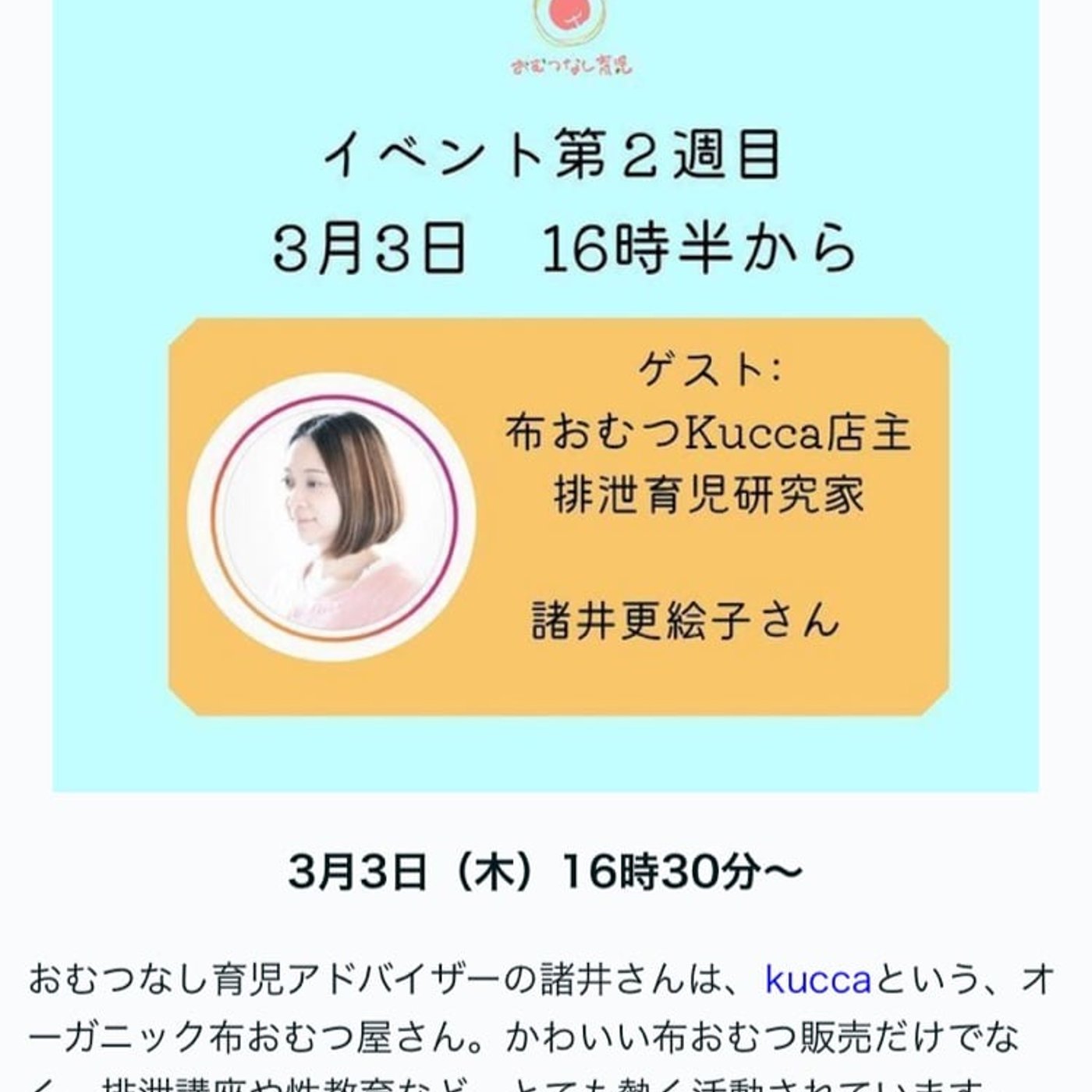Open the blue kucca link
Viewport: 1092px width, 1092px height.
[x=817, y=980]
